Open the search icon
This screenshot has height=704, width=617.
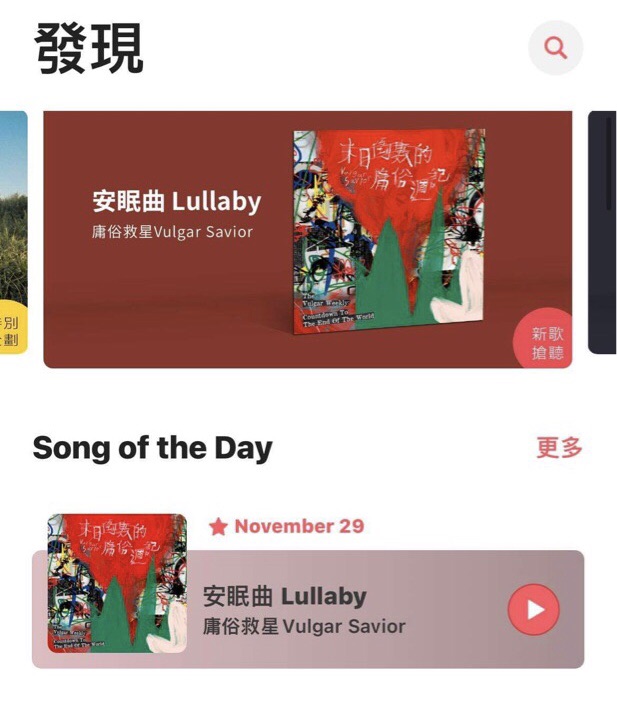[555, 47]
